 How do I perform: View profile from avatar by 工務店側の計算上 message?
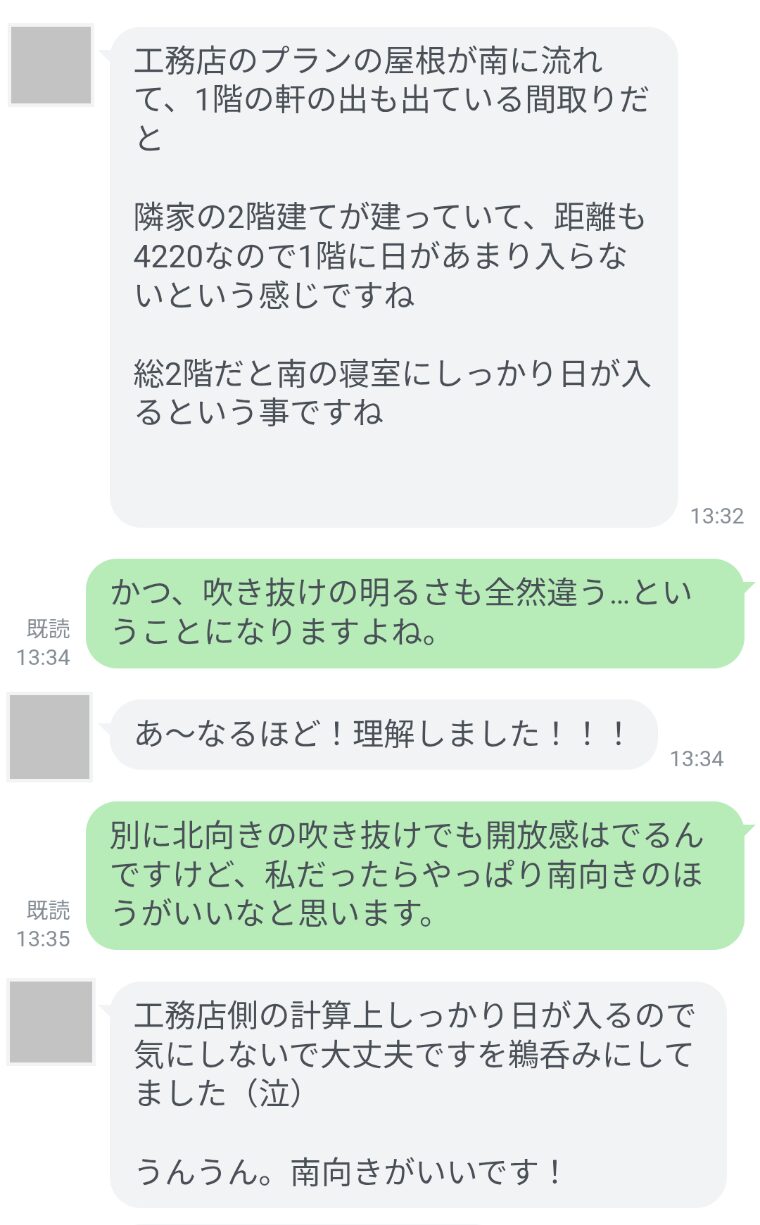[50, 1021]
